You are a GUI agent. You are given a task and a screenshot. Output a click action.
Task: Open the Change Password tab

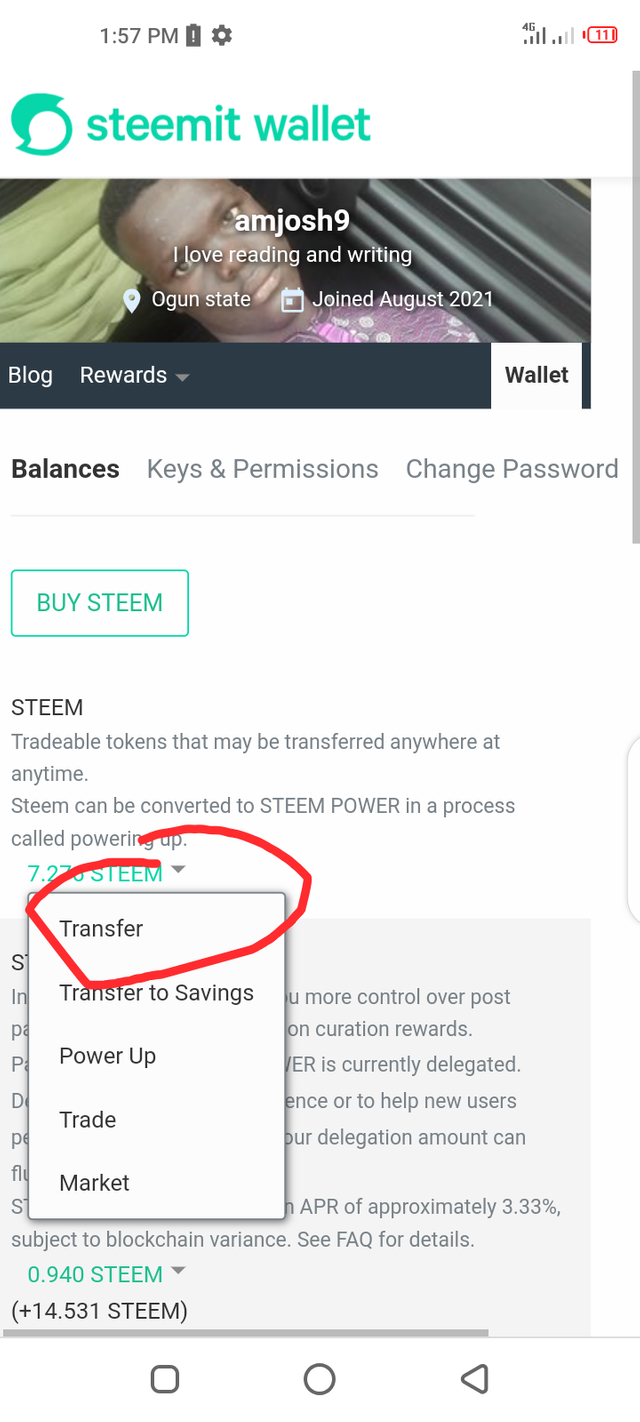[x=511, y=469]
